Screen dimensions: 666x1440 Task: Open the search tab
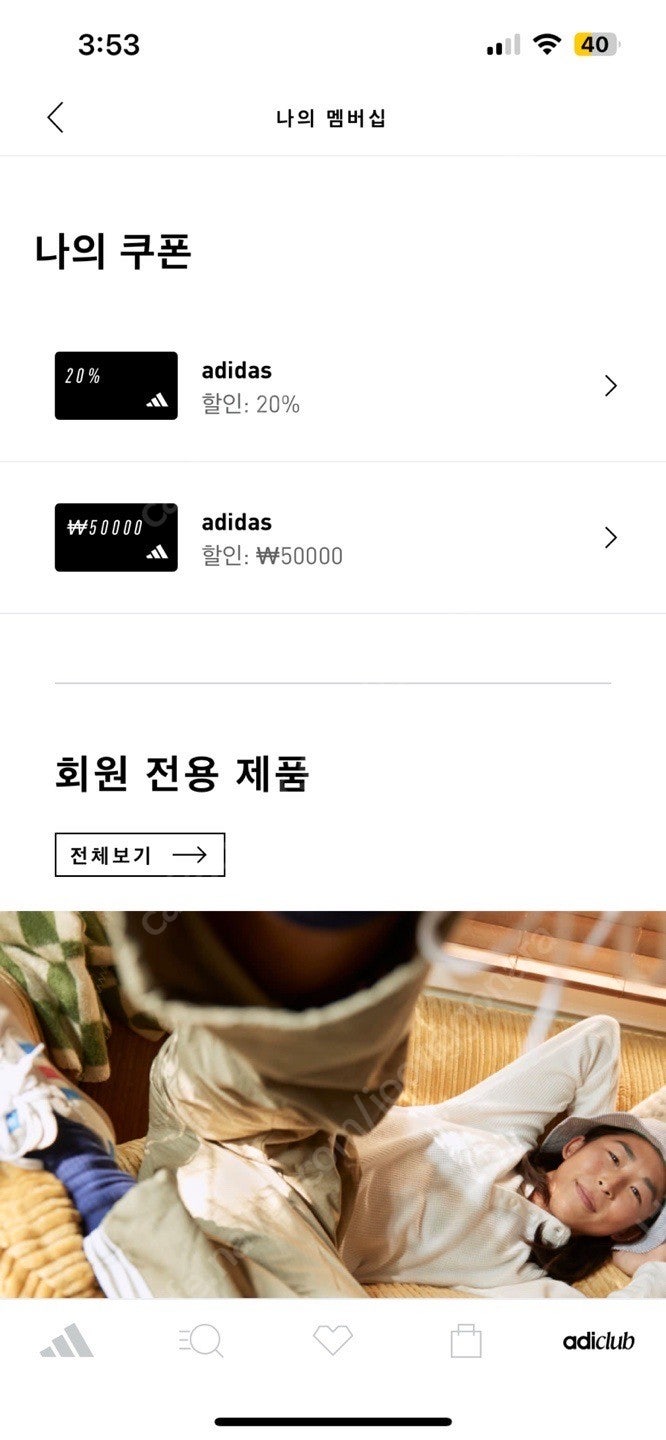201,1340
